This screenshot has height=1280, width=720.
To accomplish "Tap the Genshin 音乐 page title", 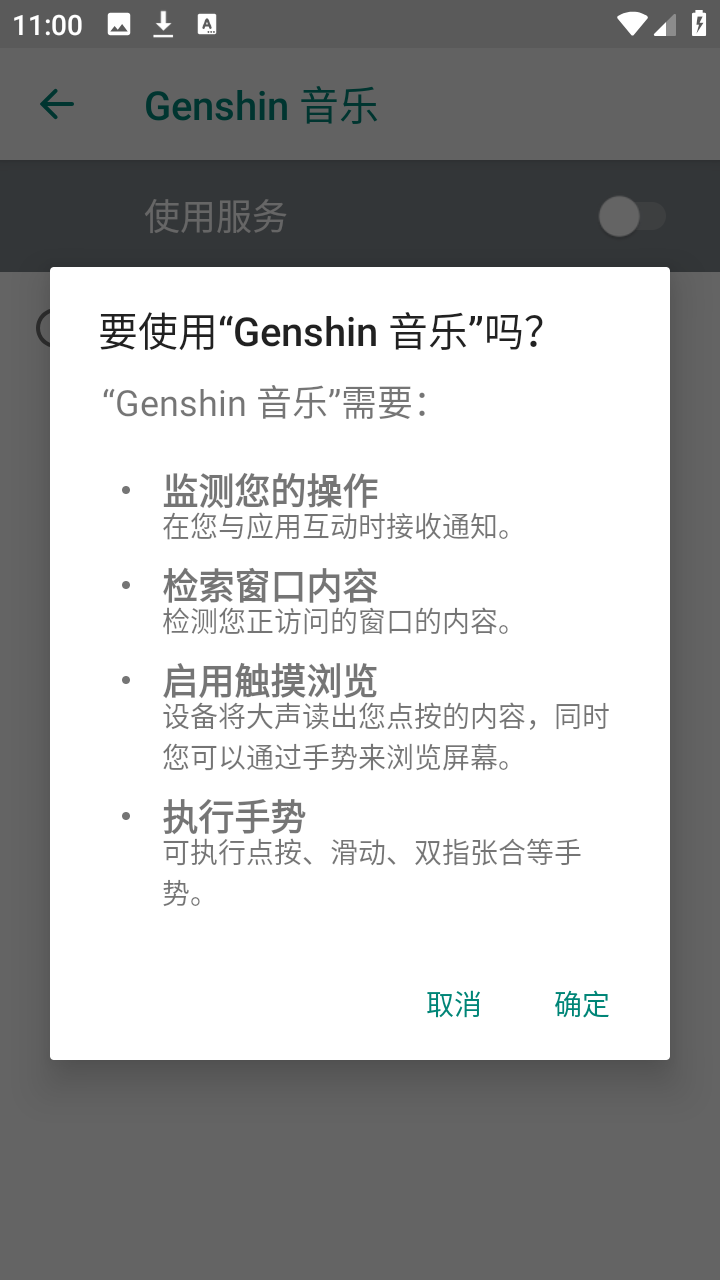I will point(260,104).
